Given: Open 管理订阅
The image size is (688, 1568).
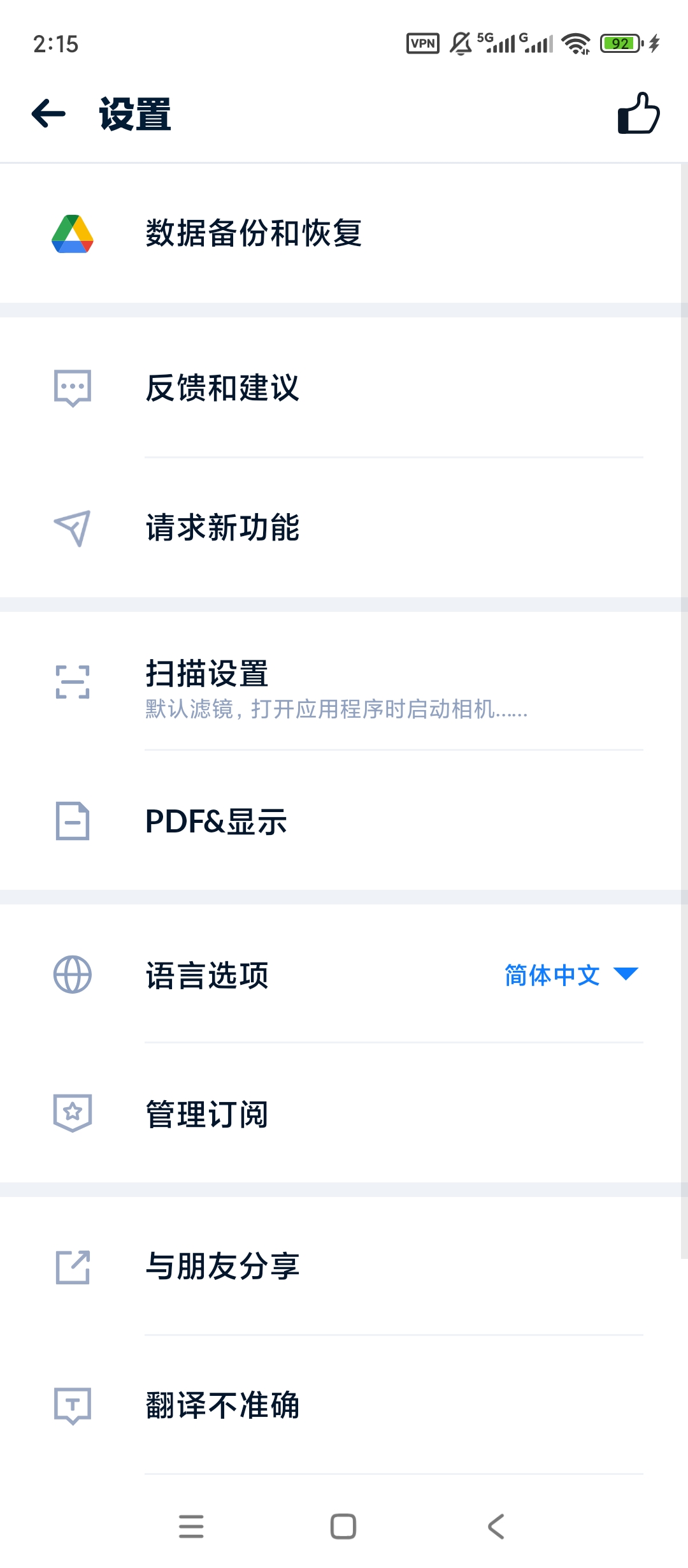Looking at the screenshot, I should (341, 1114).
